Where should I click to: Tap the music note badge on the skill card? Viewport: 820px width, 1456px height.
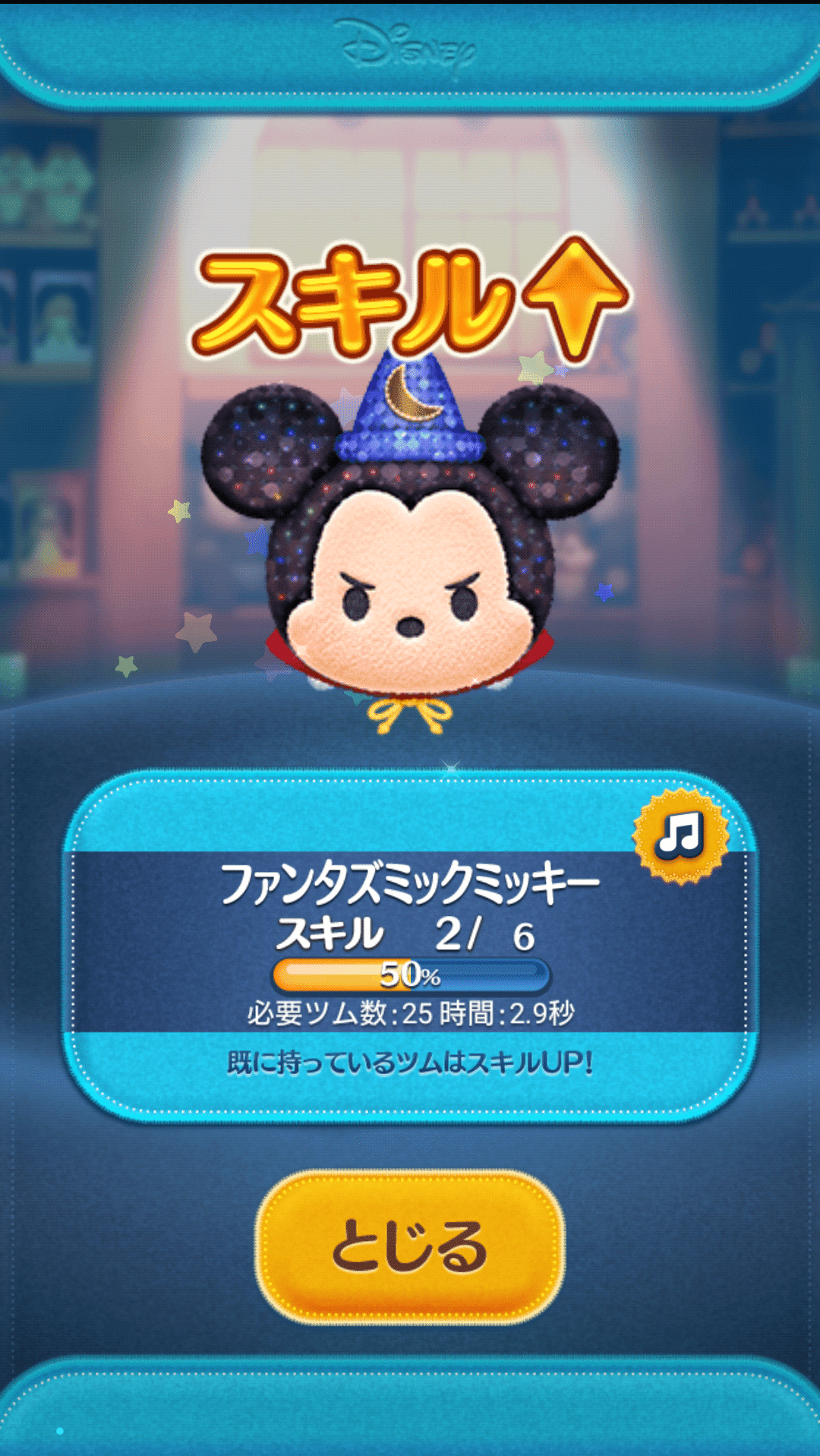pos(680,835)
